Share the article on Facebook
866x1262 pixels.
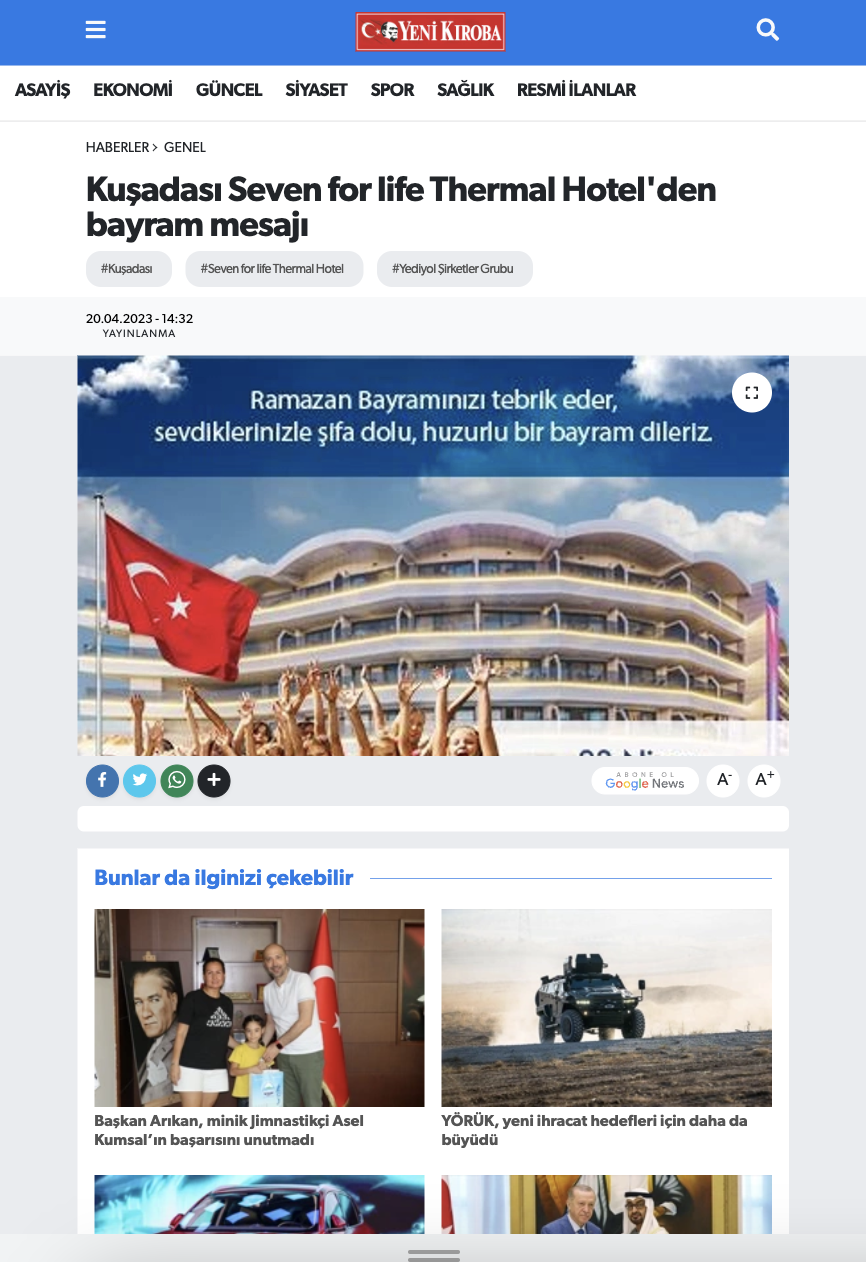tap(102, 781)
